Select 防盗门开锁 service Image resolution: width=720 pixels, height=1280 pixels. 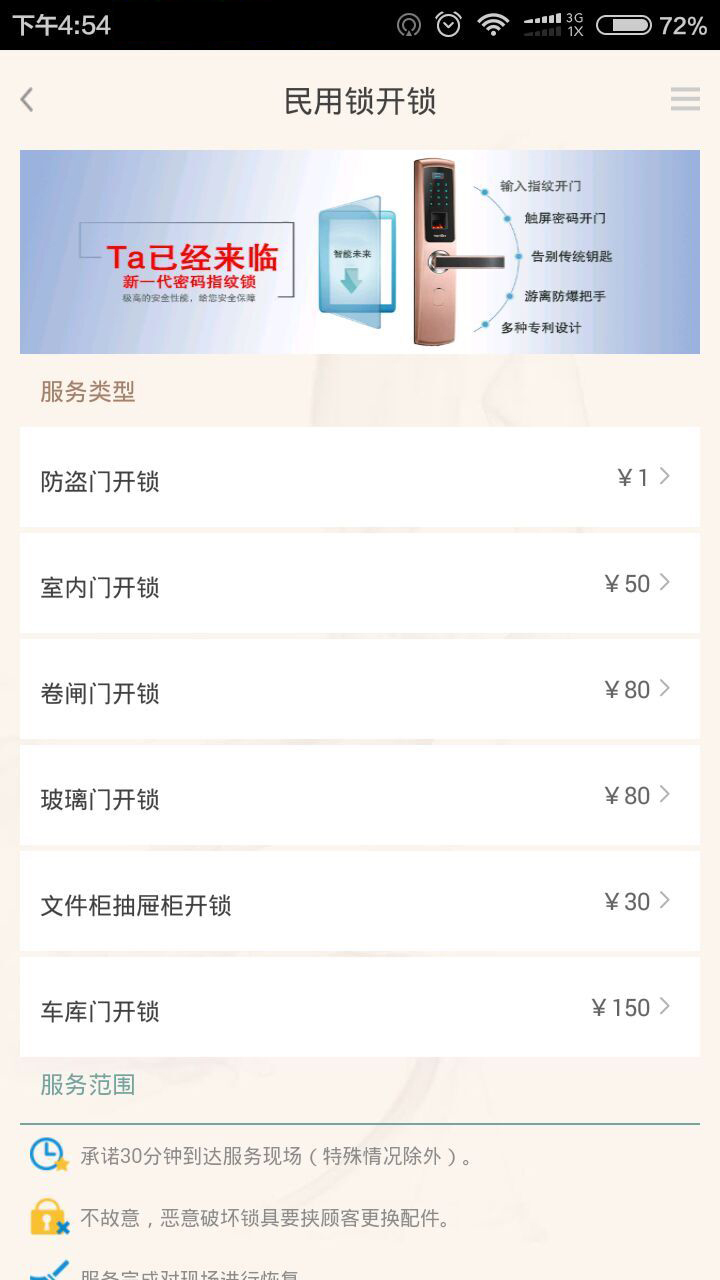tap(360, 478)
